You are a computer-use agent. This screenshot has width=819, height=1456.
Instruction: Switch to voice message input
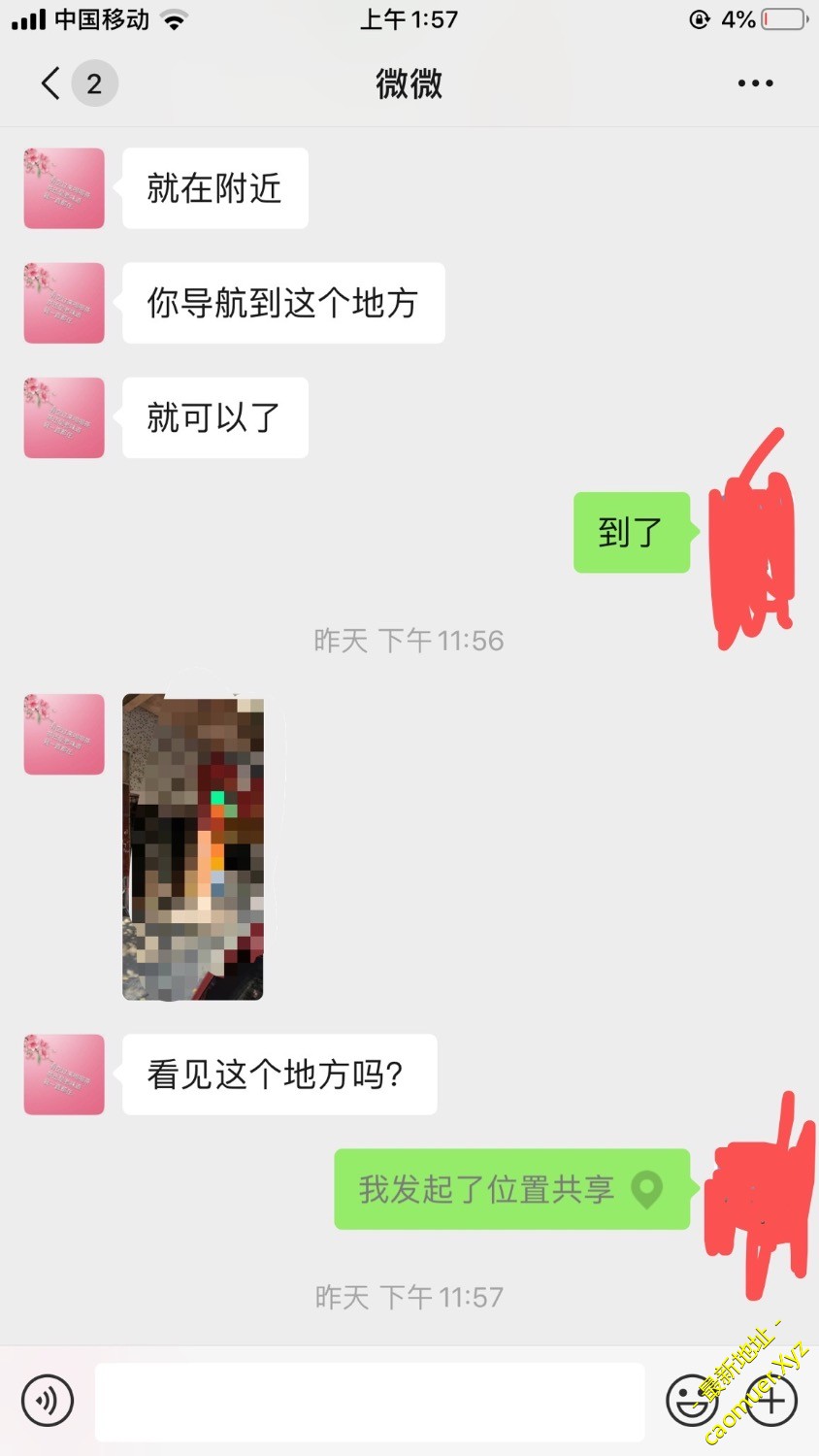pos(48,1401)
